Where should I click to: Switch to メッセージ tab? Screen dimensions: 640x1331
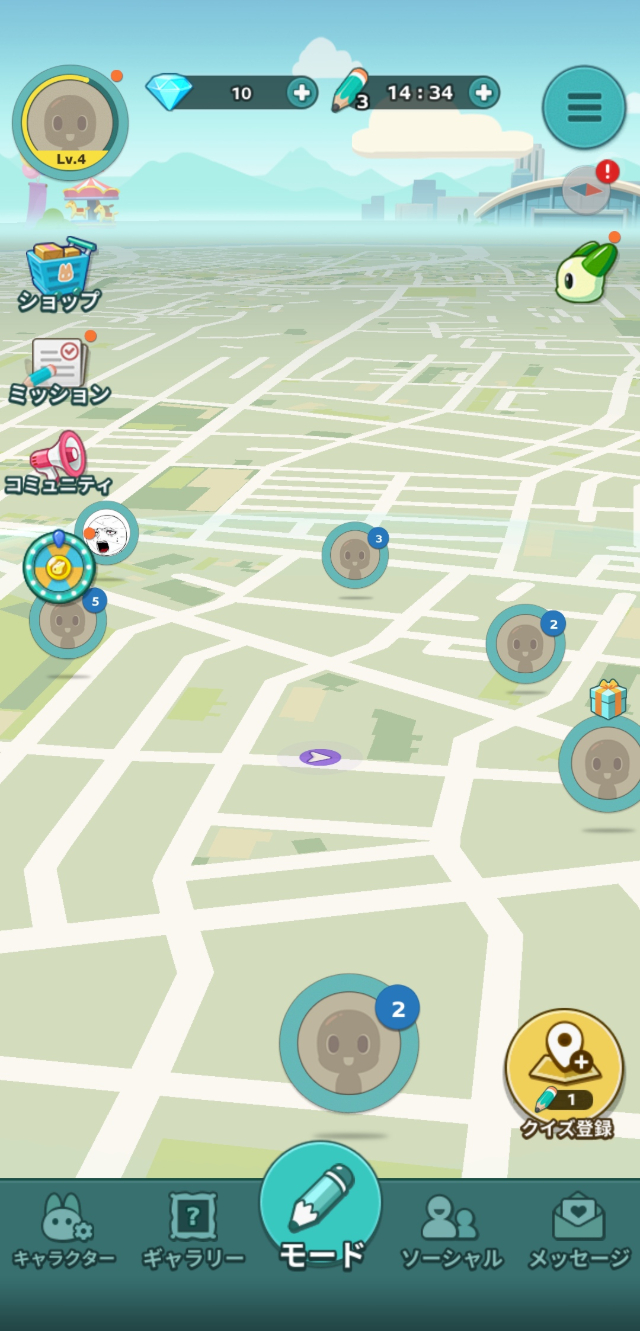(x=579, y=1231)
